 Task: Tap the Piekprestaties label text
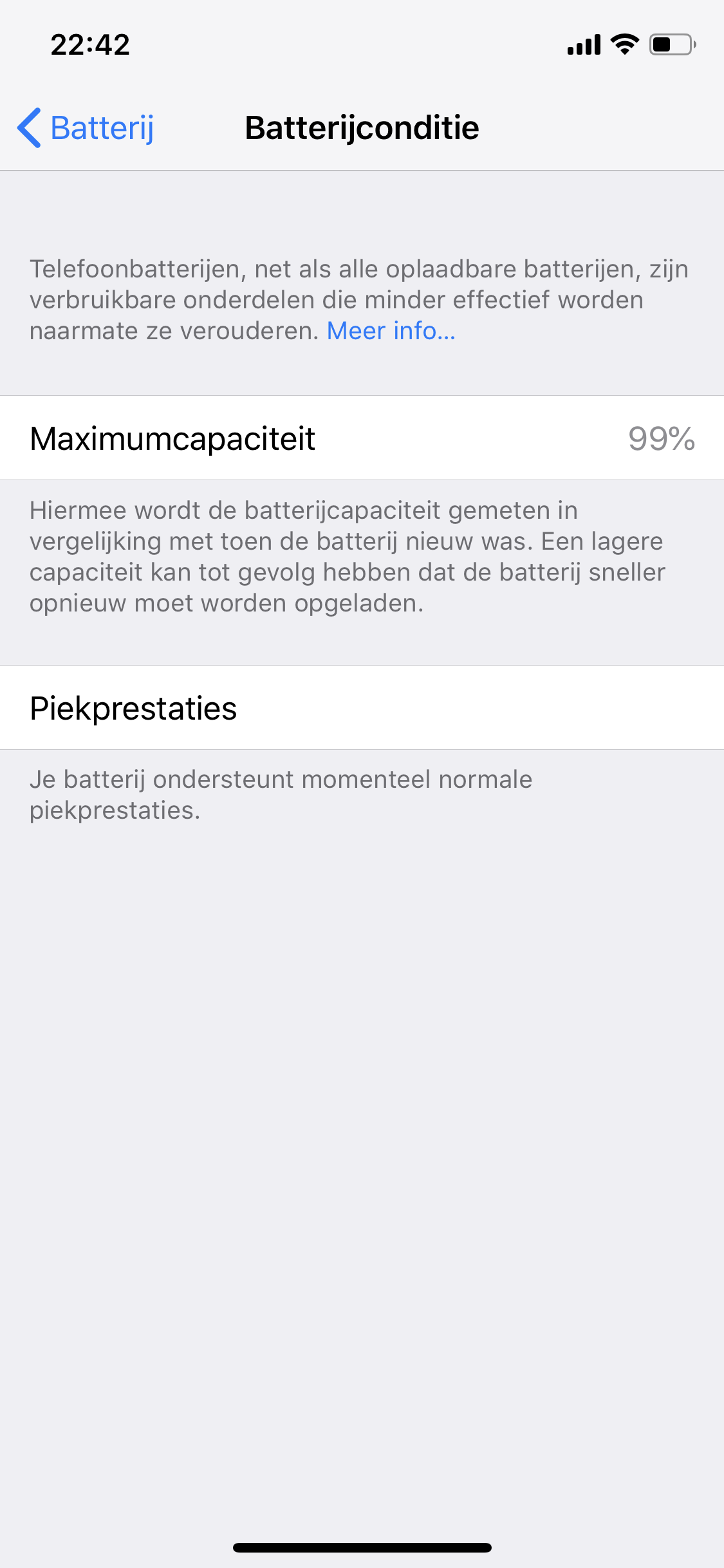click(x=132, y=709)
